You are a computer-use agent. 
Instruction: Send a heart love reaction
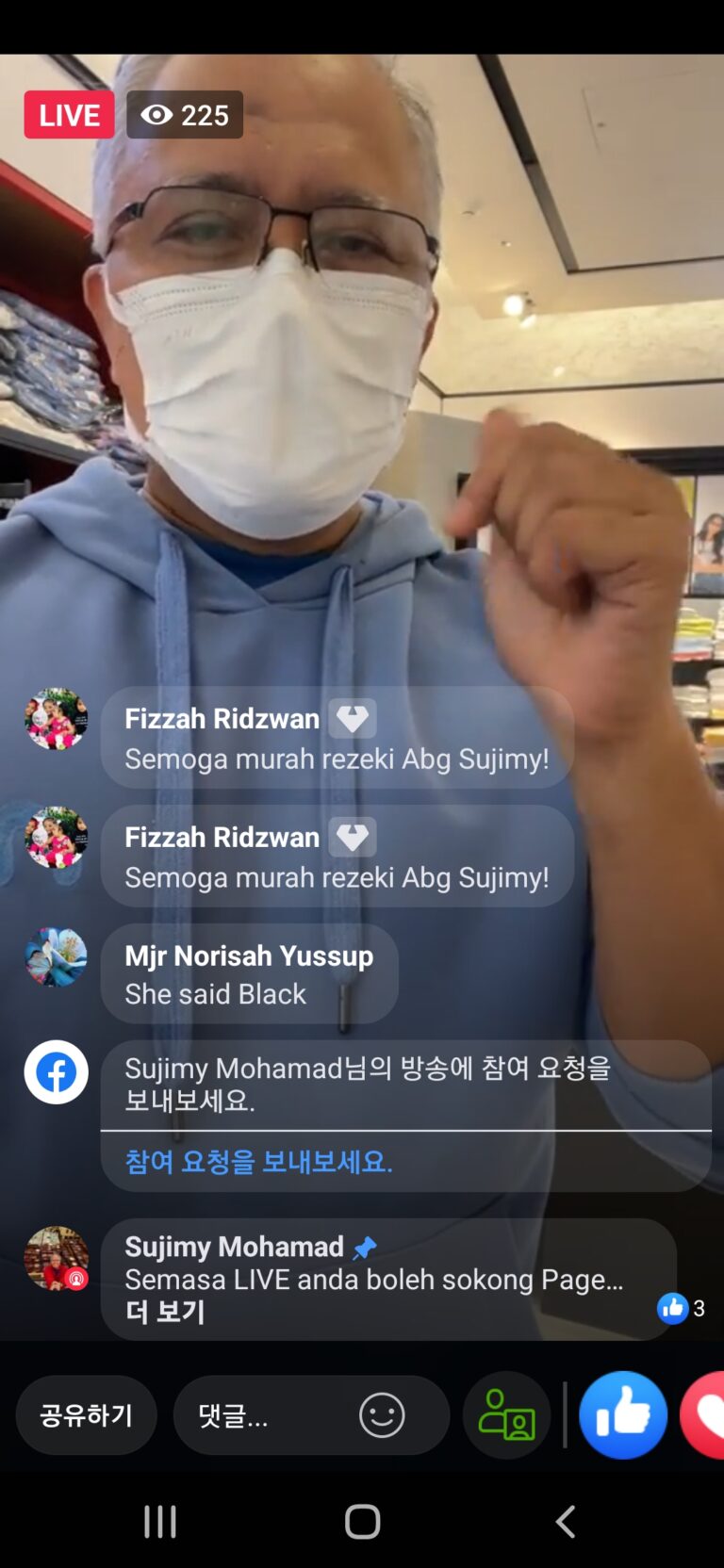coord(705,1414)
